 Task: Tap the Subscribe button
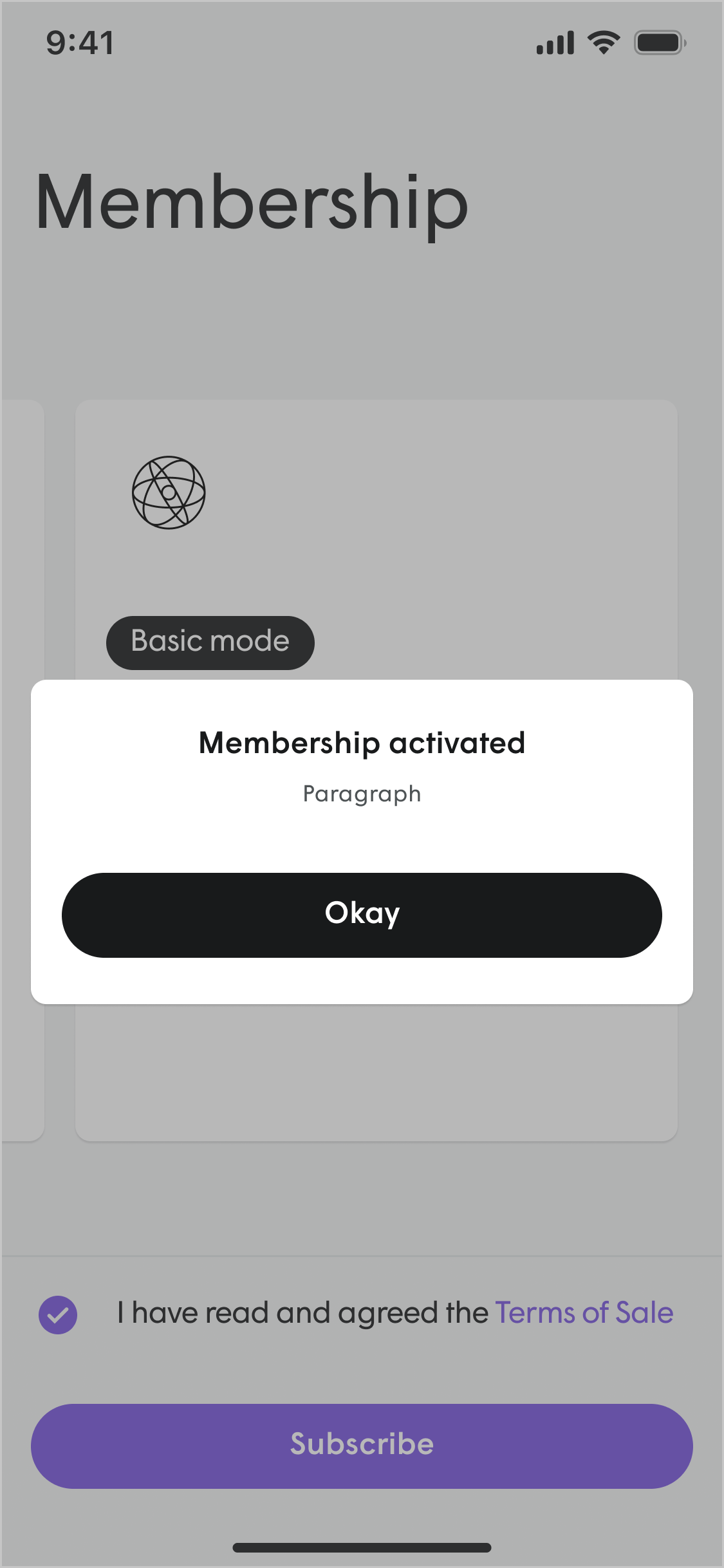click(x=362, y=1443)
